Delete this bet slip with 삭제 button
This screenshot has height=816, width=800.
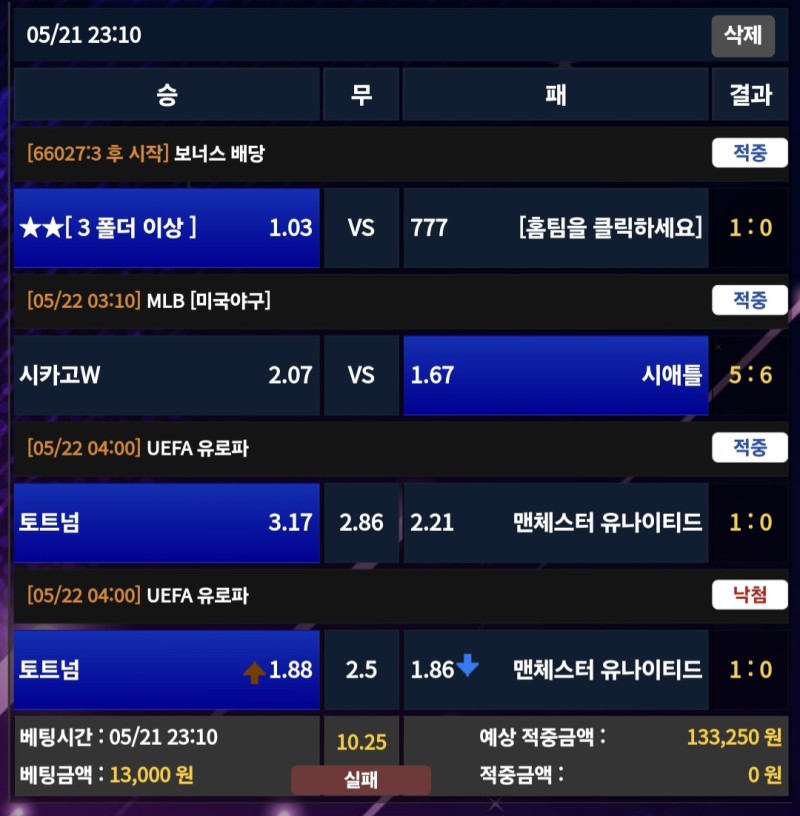743,35
